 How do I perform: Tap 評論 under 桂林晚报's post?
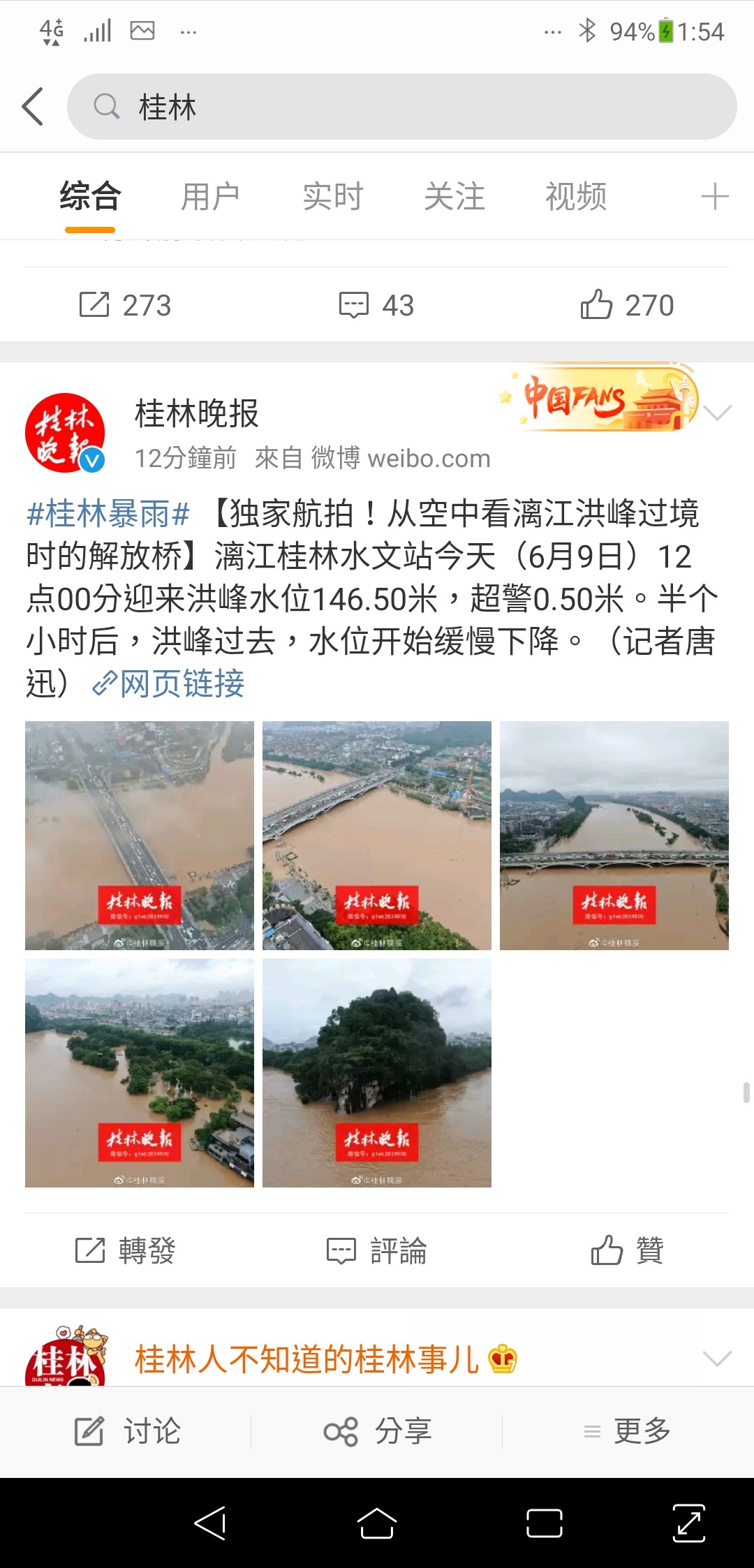coord(376,1250)
